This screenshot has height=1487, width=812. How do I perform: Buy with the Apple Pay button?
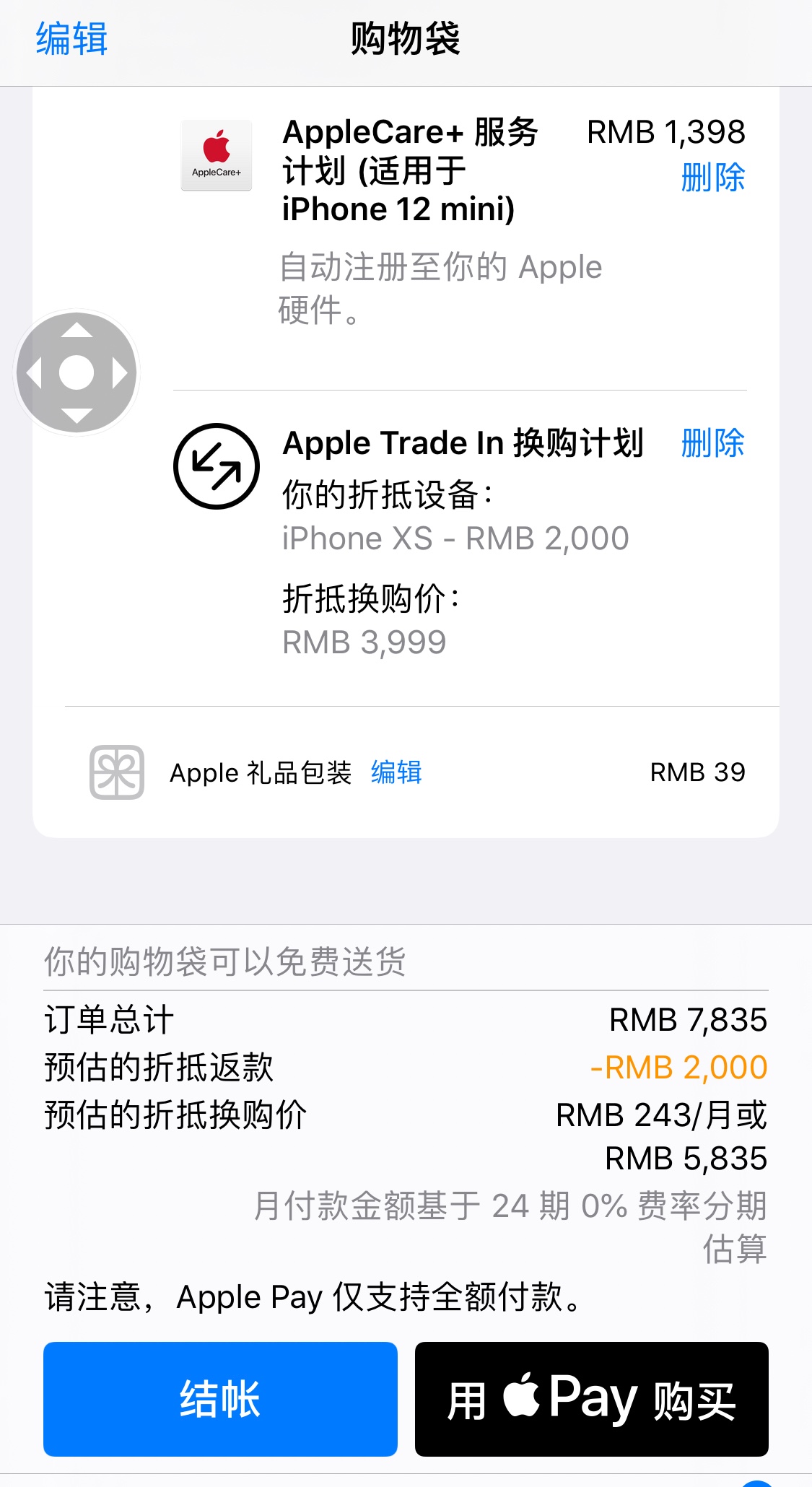coord(591,1399)
